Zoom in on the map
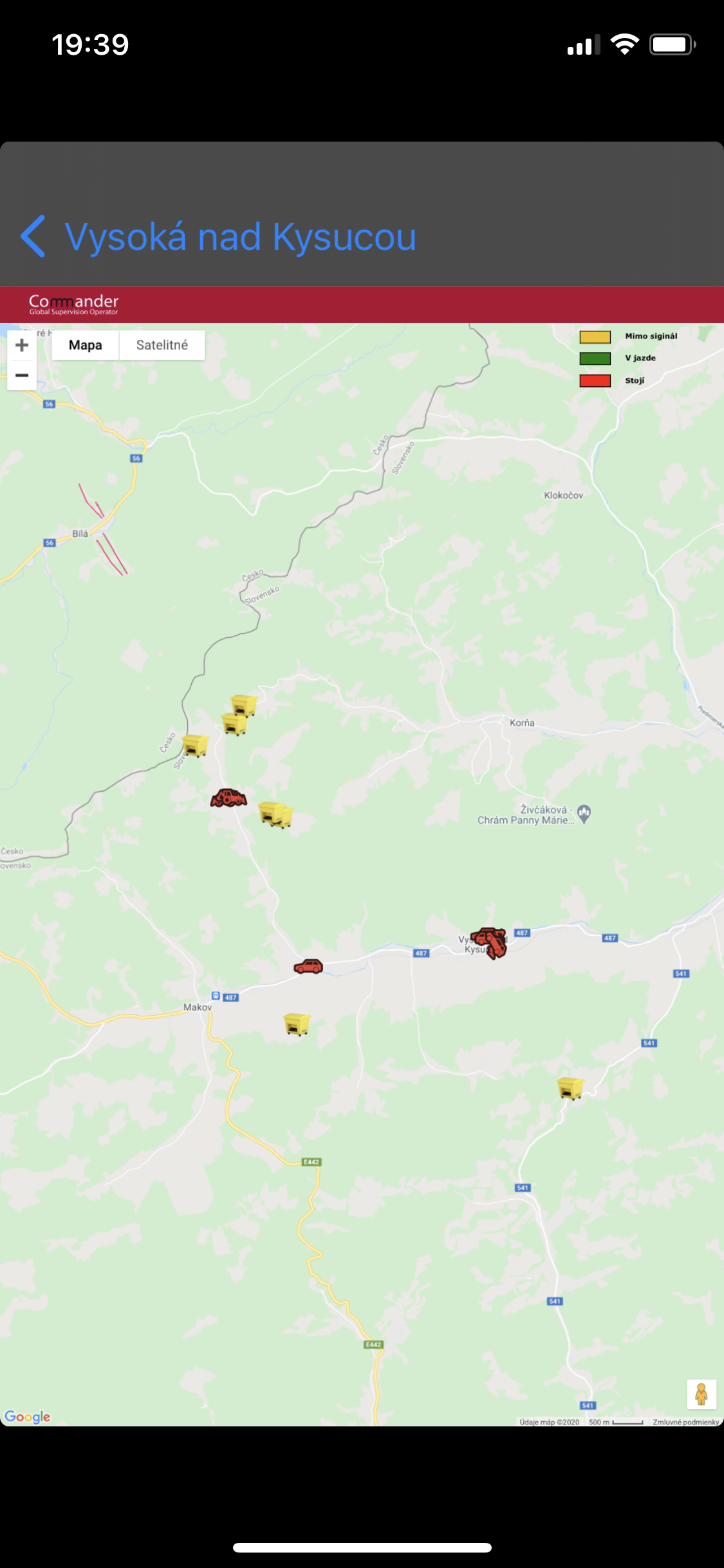The width and height of the screenshot is (724, 1568). point(22,345)
